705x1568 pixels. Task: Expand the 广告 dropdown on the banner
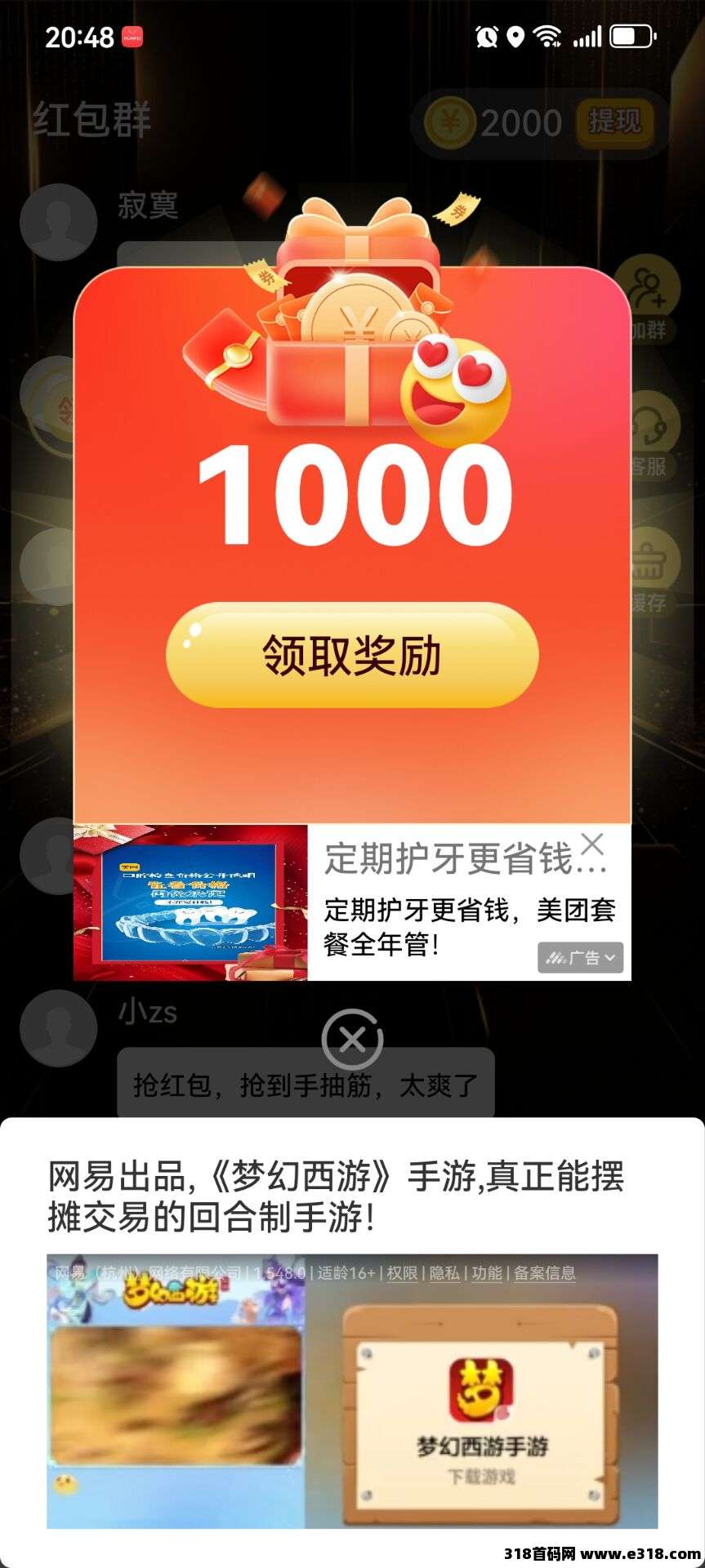581,958
